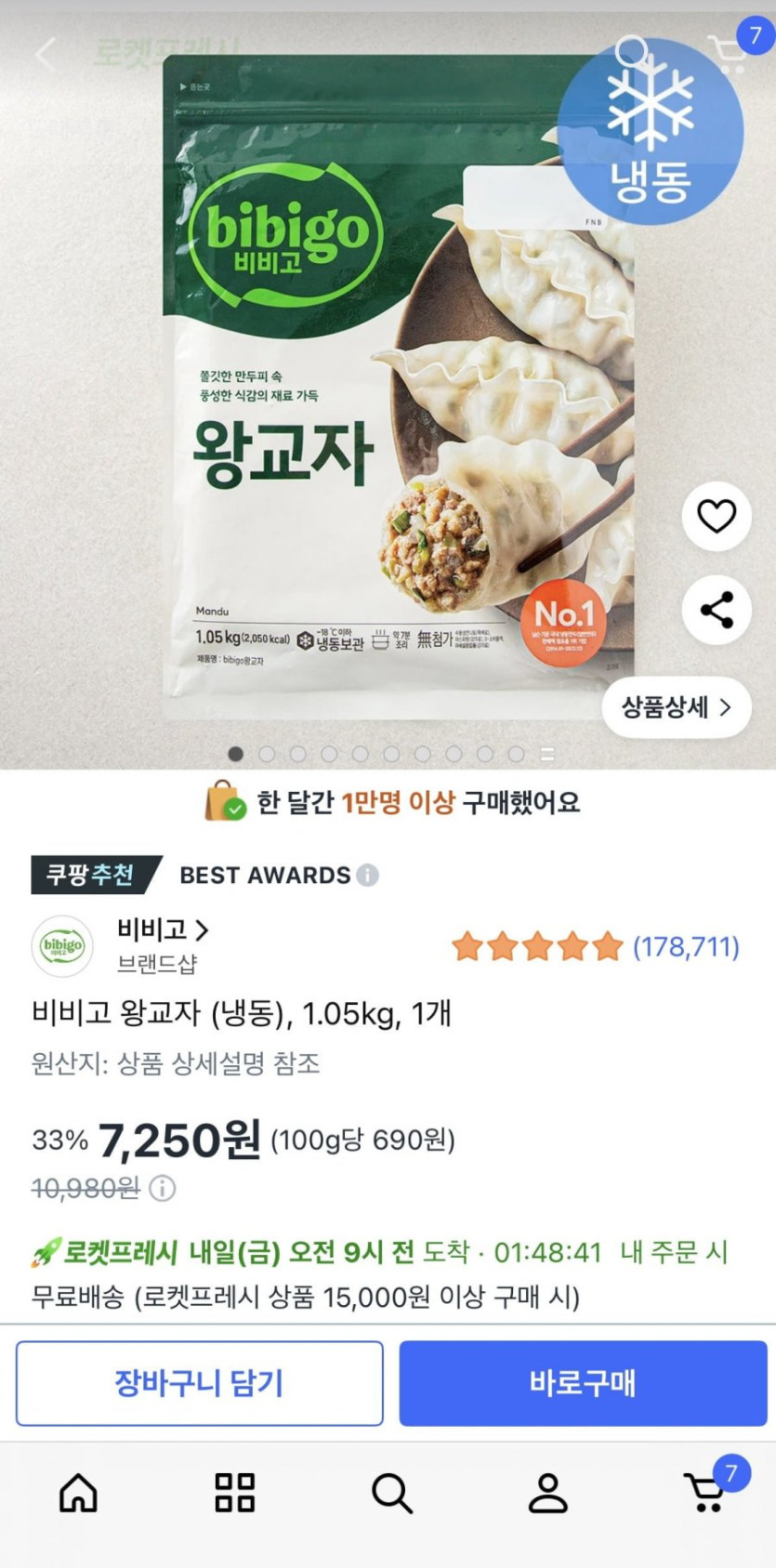Viewport: 776px width, 1568px height.
Task: Go to the Home tab
Action: [78, 1493]
